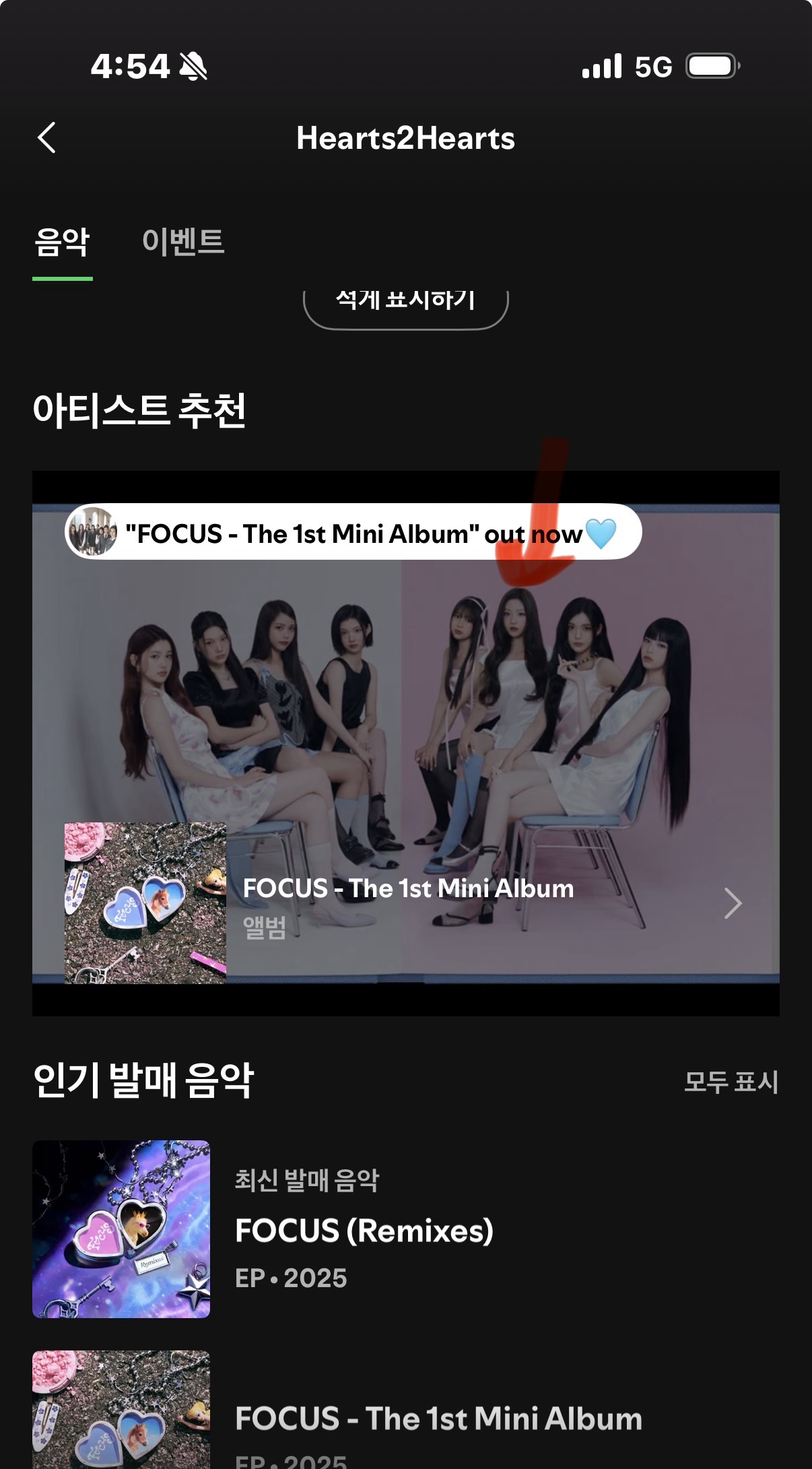Open the artist pick FOCUS album card

click(x=407, y=903)
